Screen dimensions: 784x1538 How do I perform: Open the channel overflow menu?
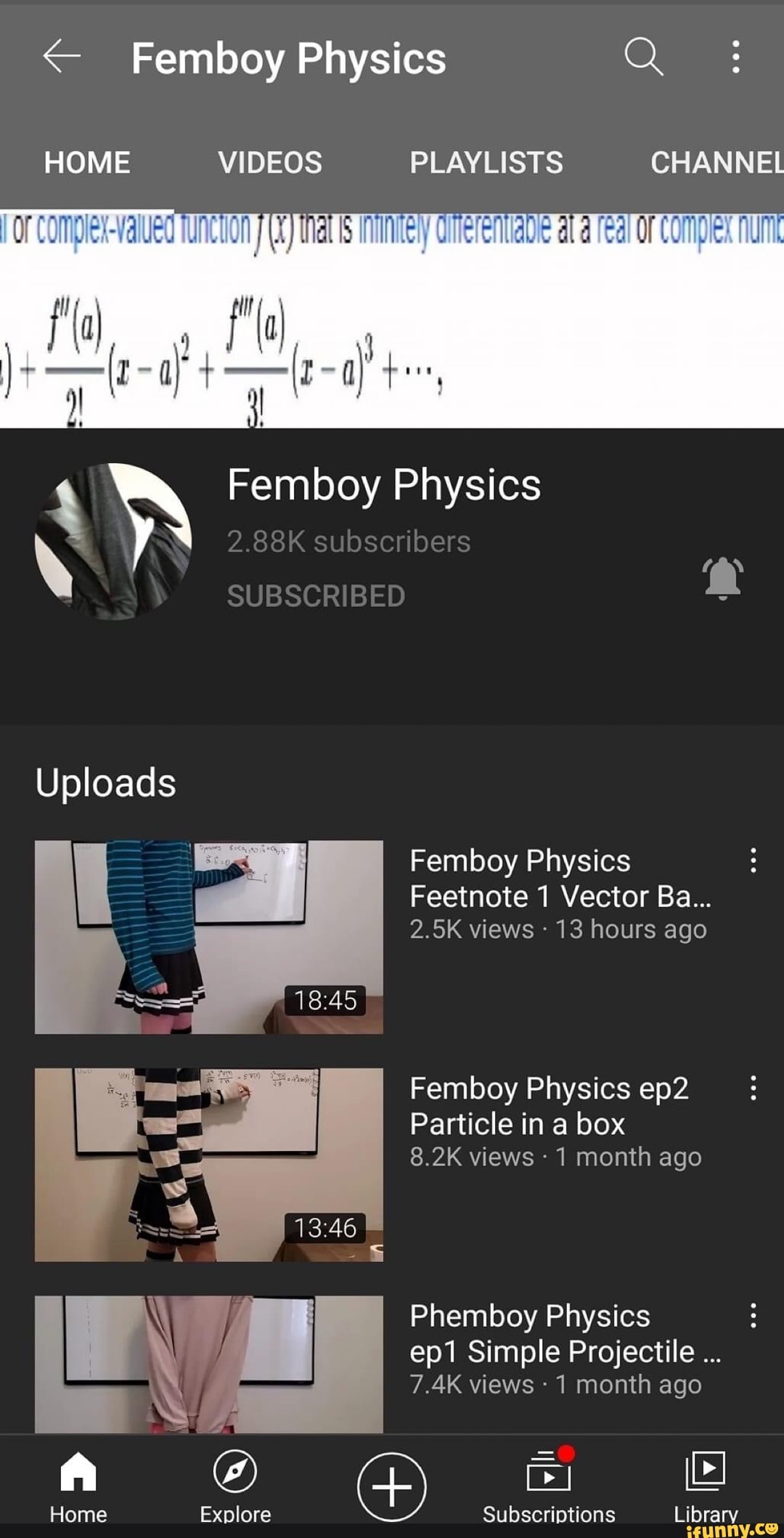[x=735, y=57]
